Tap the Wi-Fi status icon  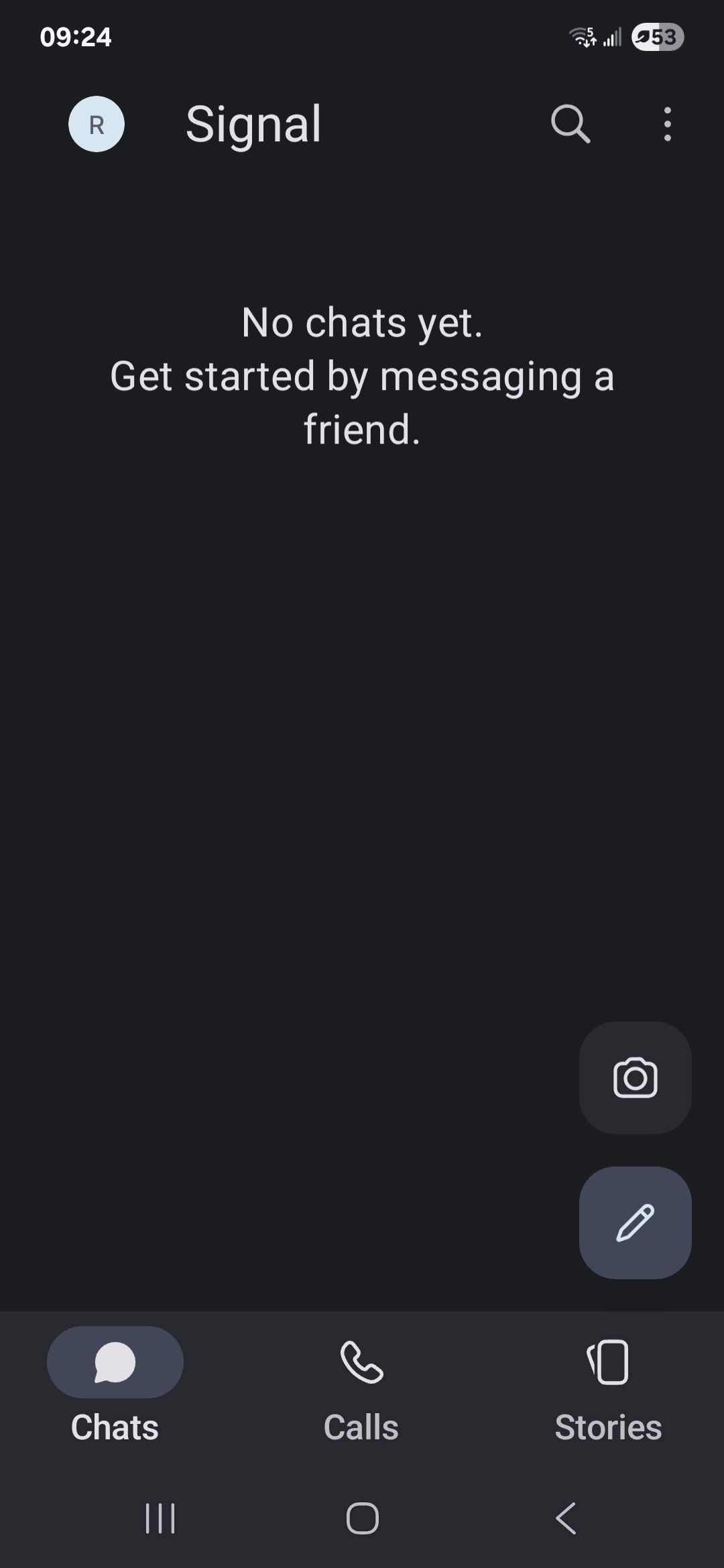coord(582,38)
